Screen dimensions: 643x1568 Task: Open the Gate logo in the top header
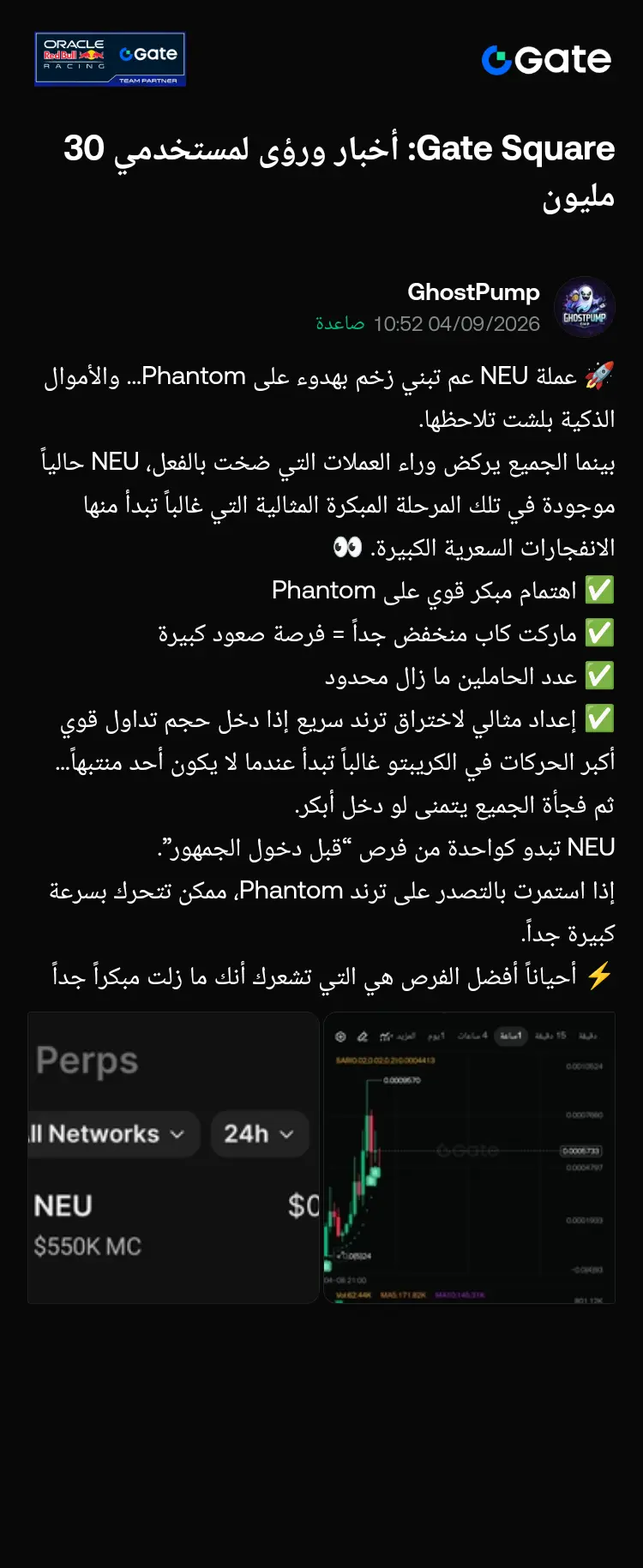click(546, 58)
